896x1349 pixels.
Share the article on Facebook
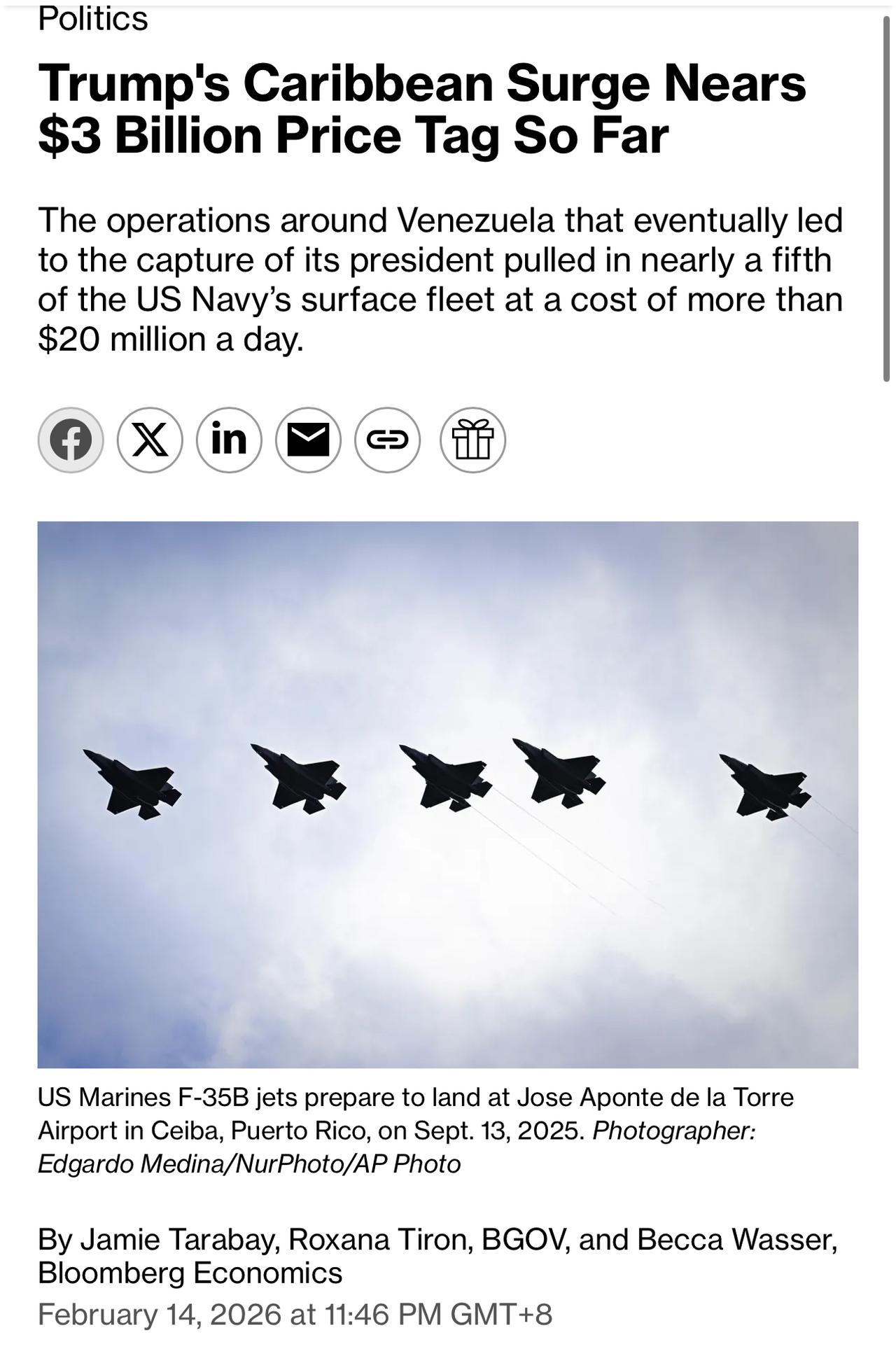[x=71, y=440]
